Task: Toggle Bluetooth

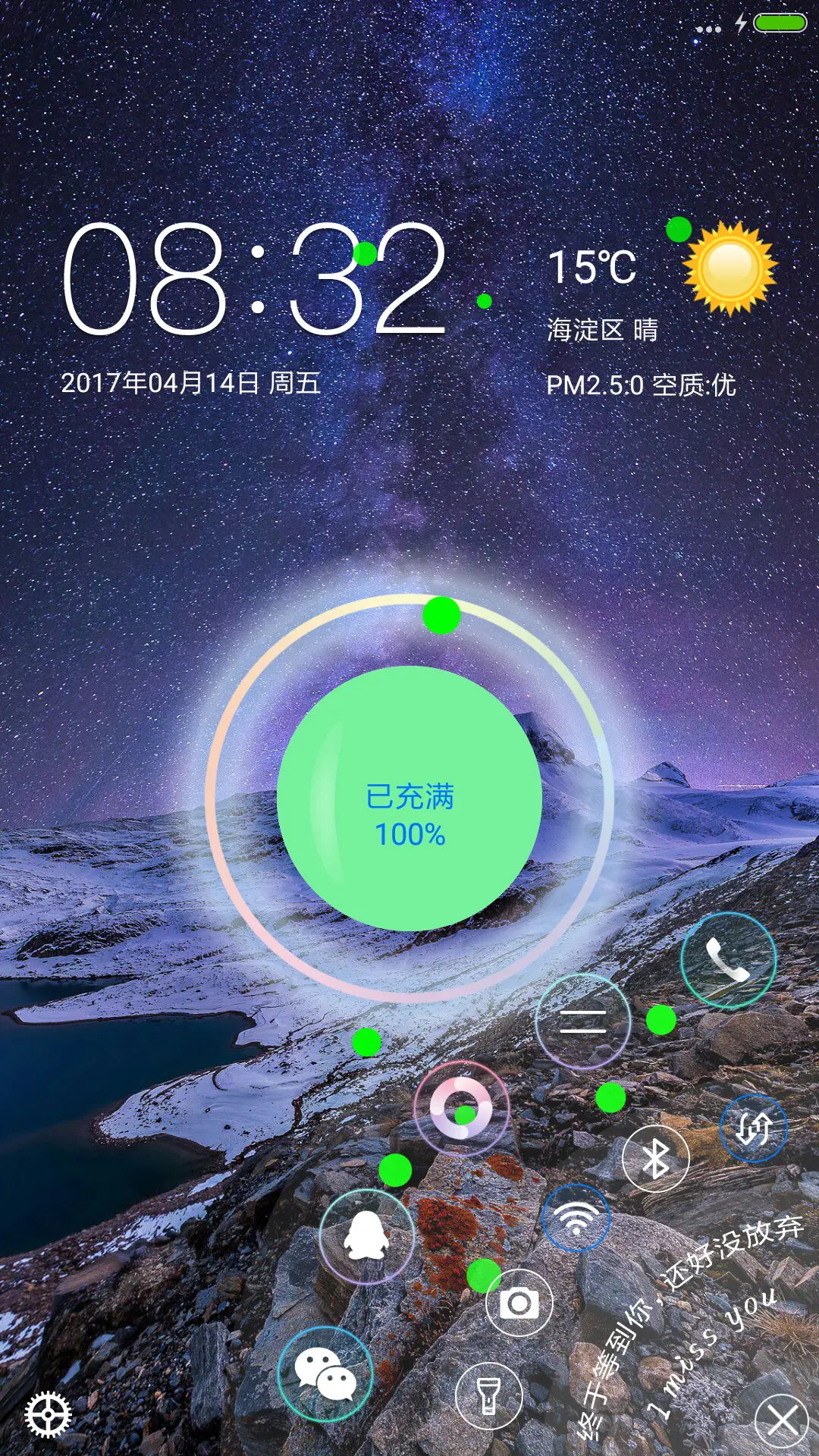Action: tap(656, 1159)
